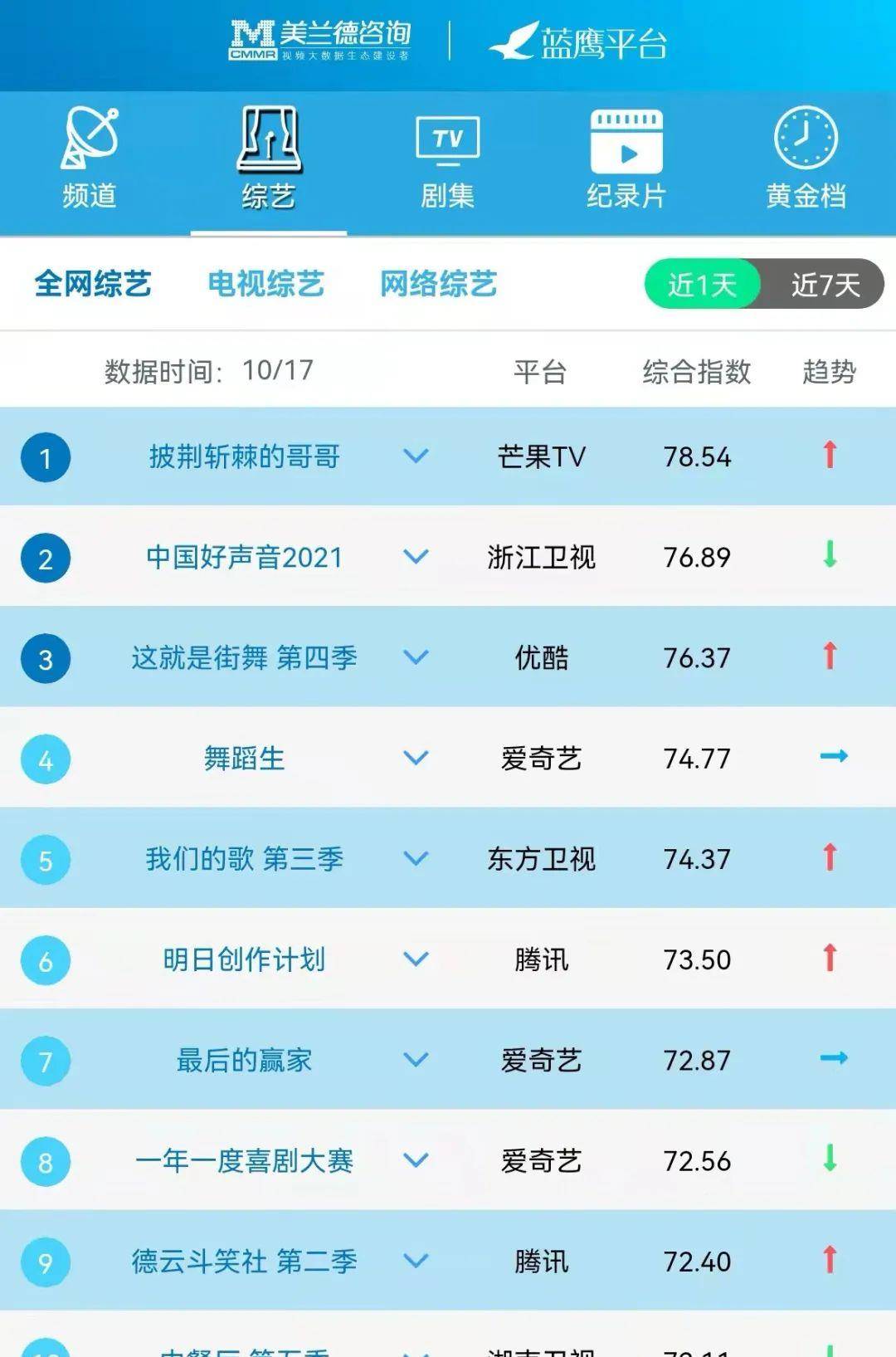
Task: Click the flat blue trend arrow for 最后的赢家
Action: pos(833,1061)
